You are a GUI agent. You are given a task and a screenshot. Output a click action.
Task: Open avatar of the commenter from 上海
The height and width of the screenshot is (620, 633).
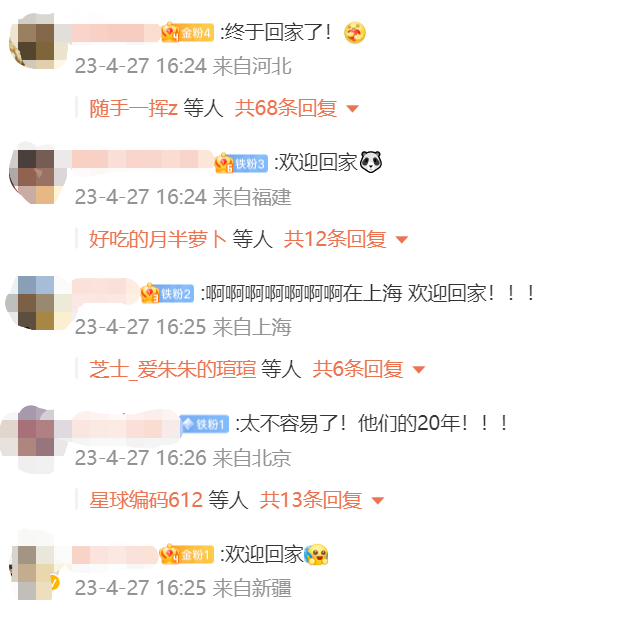tap(36, 303)
